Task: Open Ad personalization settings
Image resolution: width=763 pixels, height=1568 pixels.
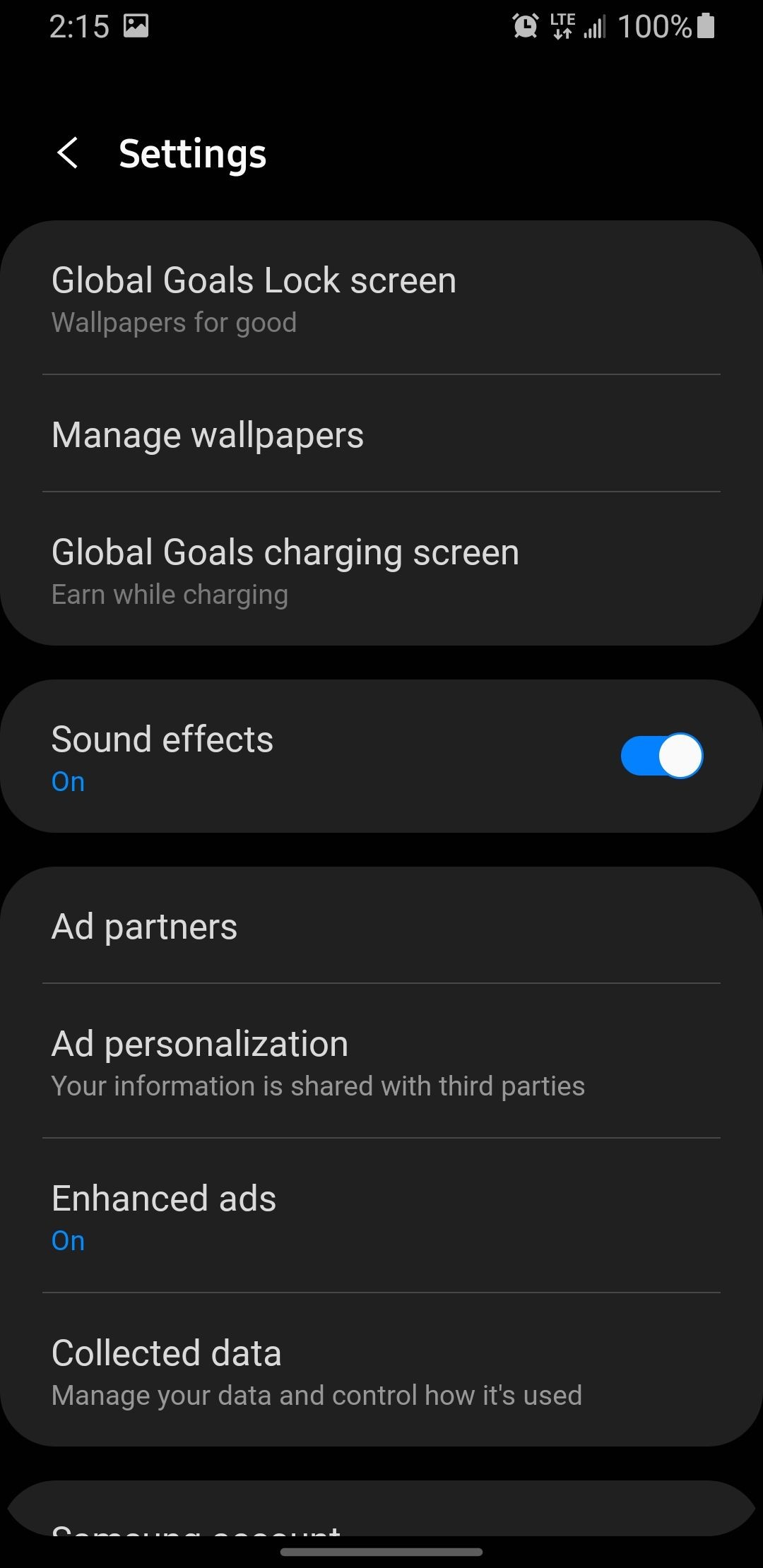Action: [381, 1061]
